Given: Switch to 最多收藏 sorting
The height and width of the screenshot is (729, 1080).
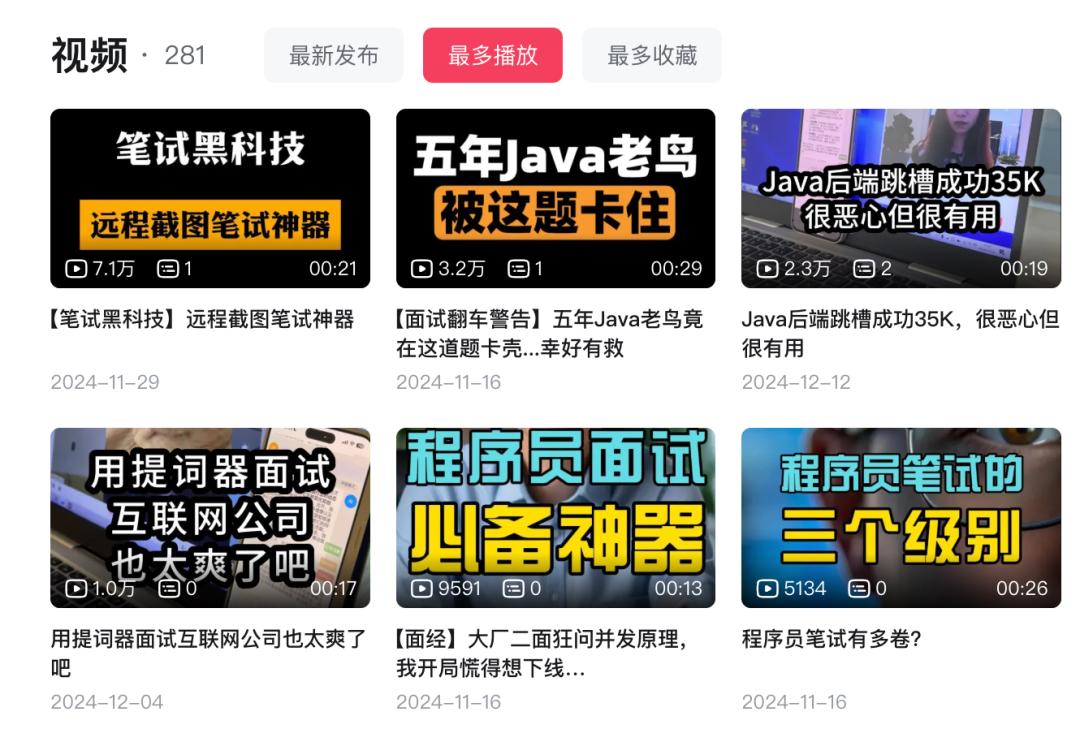Looking at the screenshot, I should coord(651,56).
